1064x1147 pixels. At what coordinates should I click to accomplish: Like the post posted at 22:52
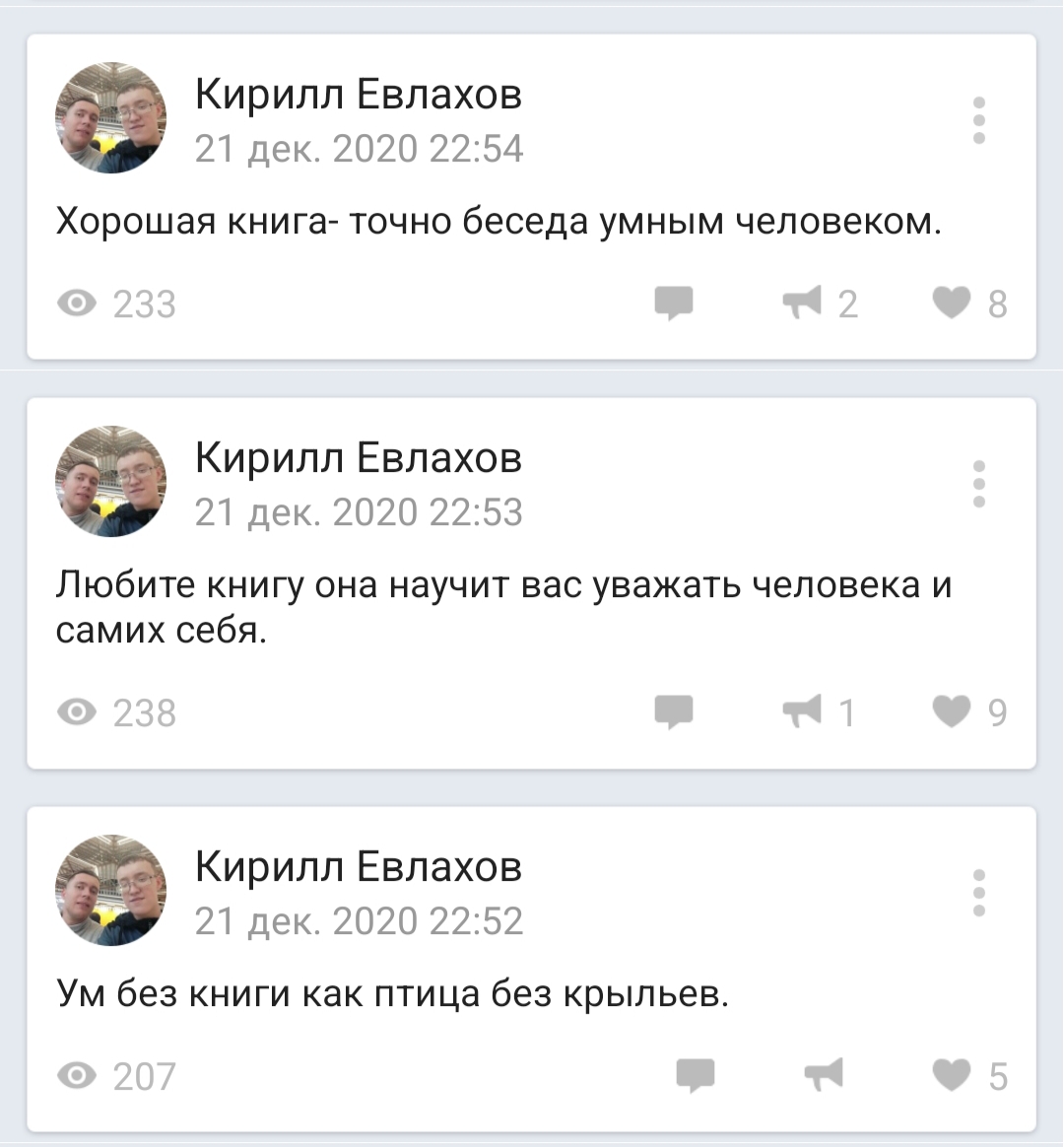952,1075
